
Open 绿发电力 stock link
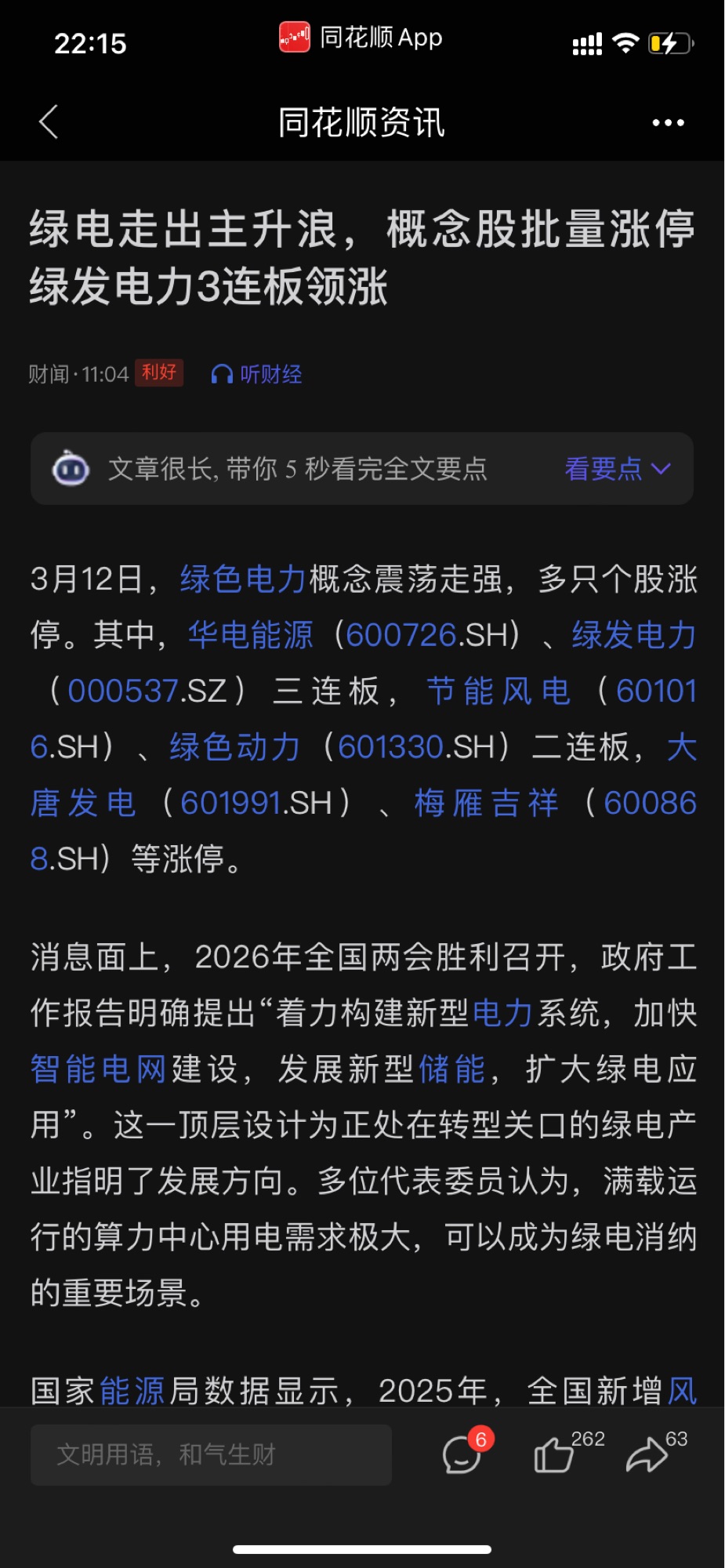pos(633,635)
